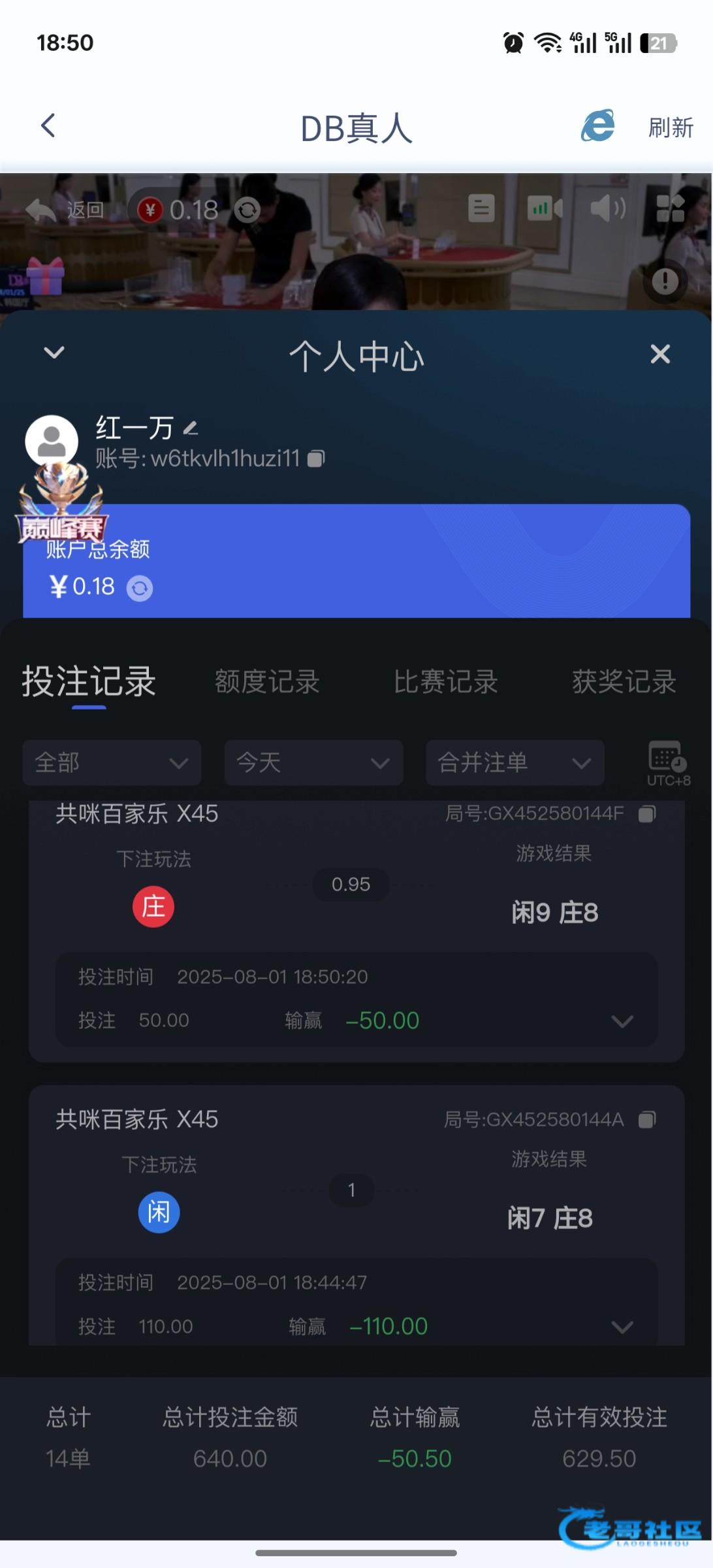Switch to the 获奖记录 tab

click(624, 681)
